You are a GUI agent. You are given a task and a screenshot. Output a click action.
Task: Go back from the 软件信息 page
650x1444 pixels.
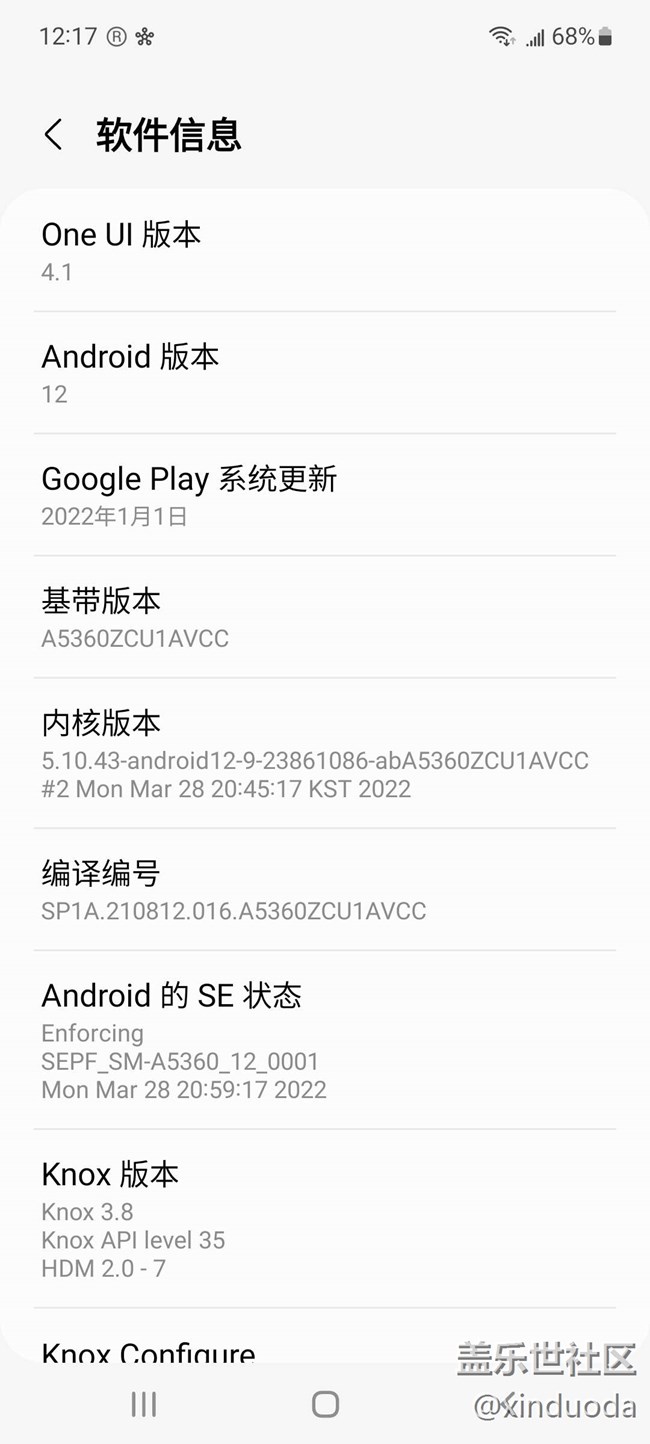tap(54, 135)
